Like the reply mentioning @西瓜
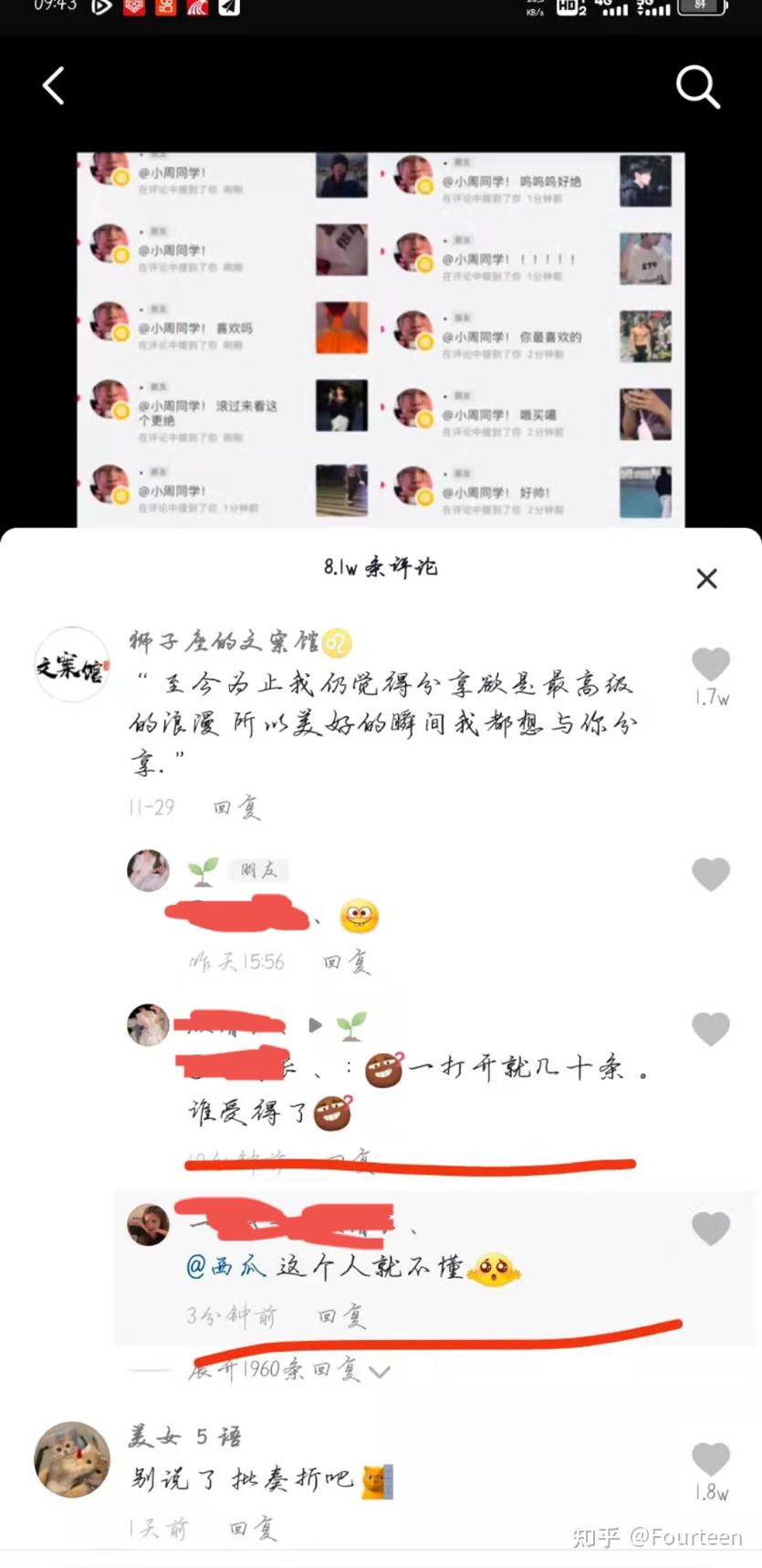Viewport: 762px width, 1568px height. [711, 1229]
